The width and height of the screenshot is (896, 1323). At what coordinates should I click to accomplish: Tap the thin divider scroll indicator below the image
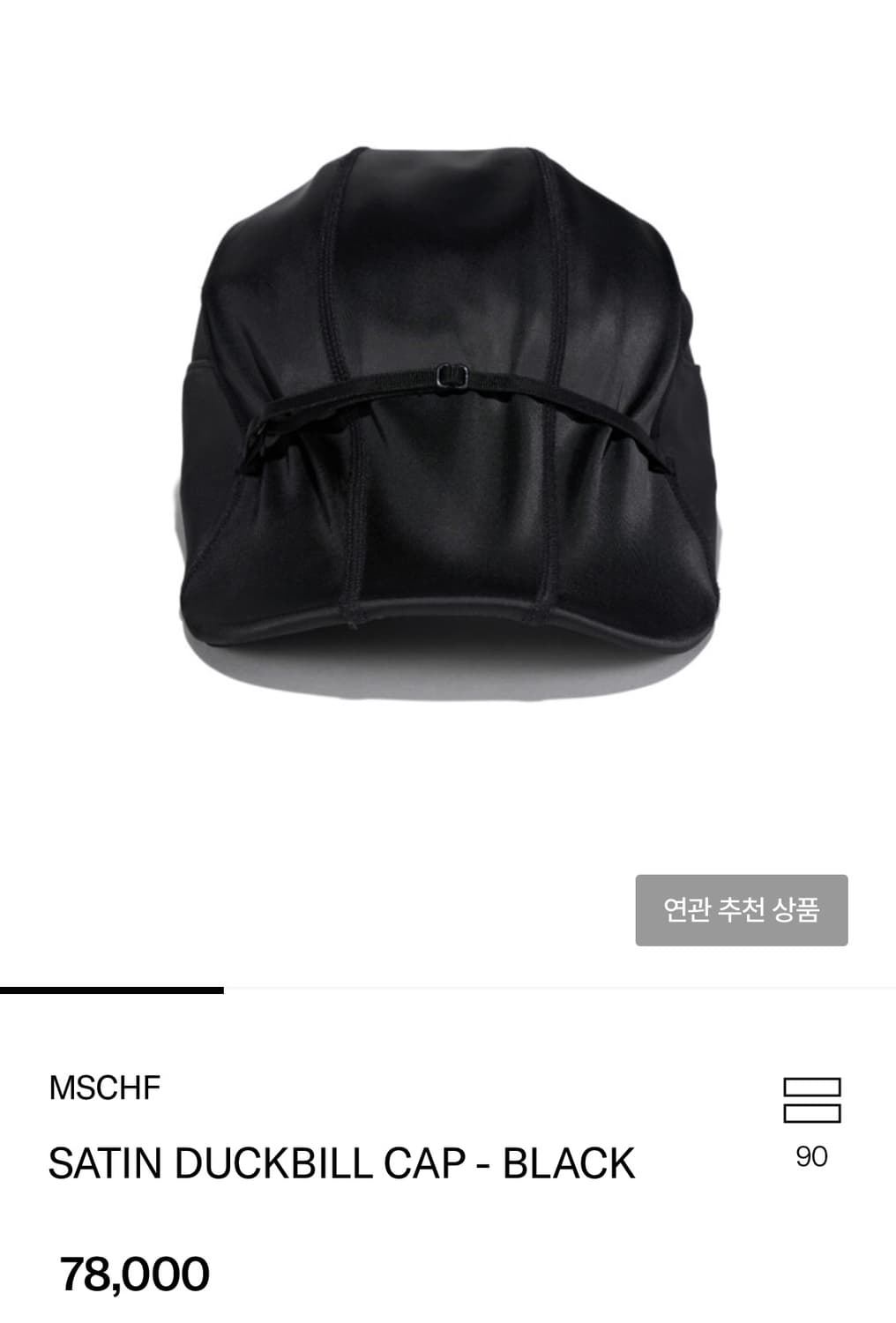pyautogui.click(x=110, y=990)
